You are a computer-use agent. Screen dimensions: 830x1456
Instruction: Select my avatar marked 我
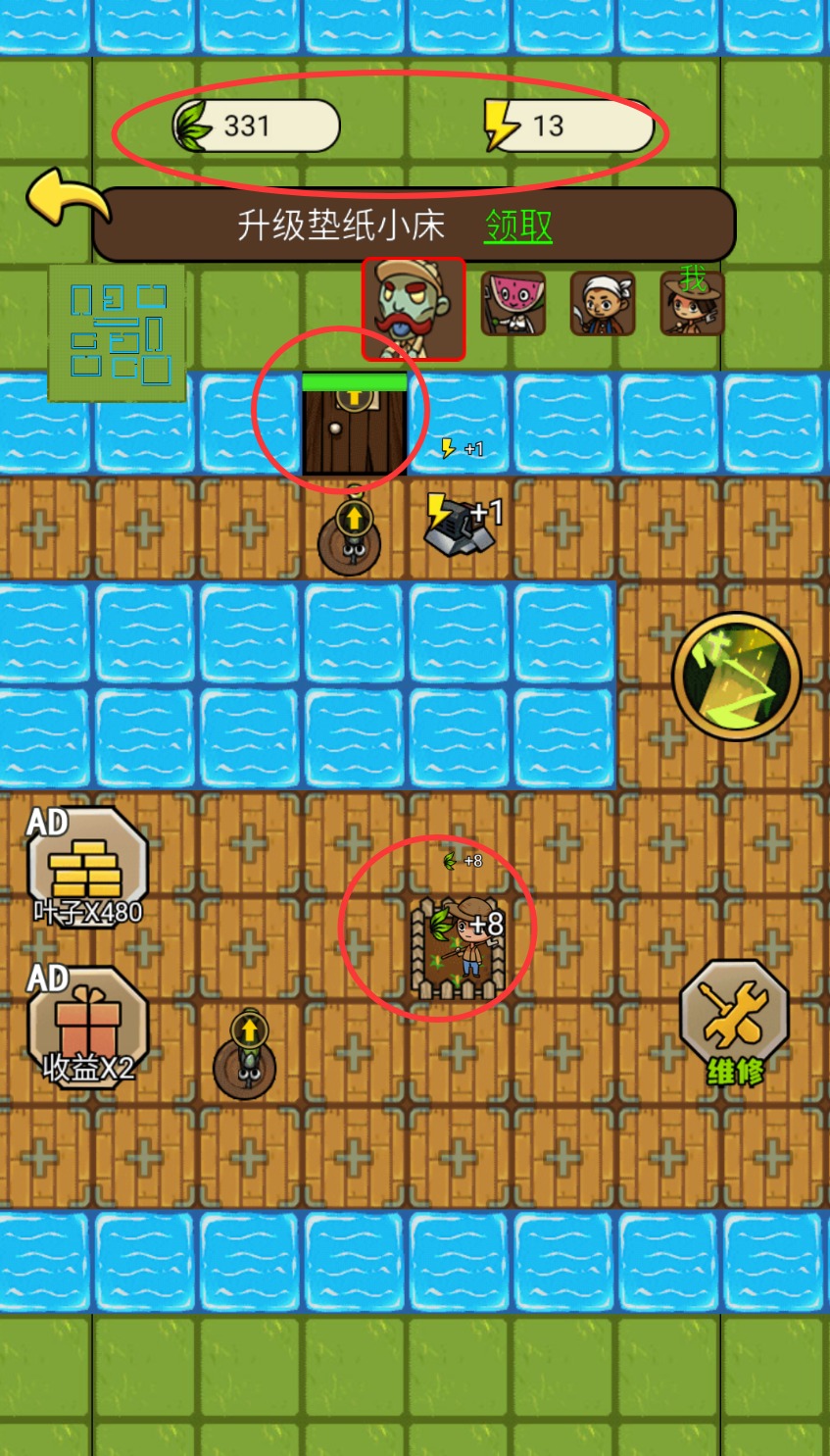pos(692,304)
